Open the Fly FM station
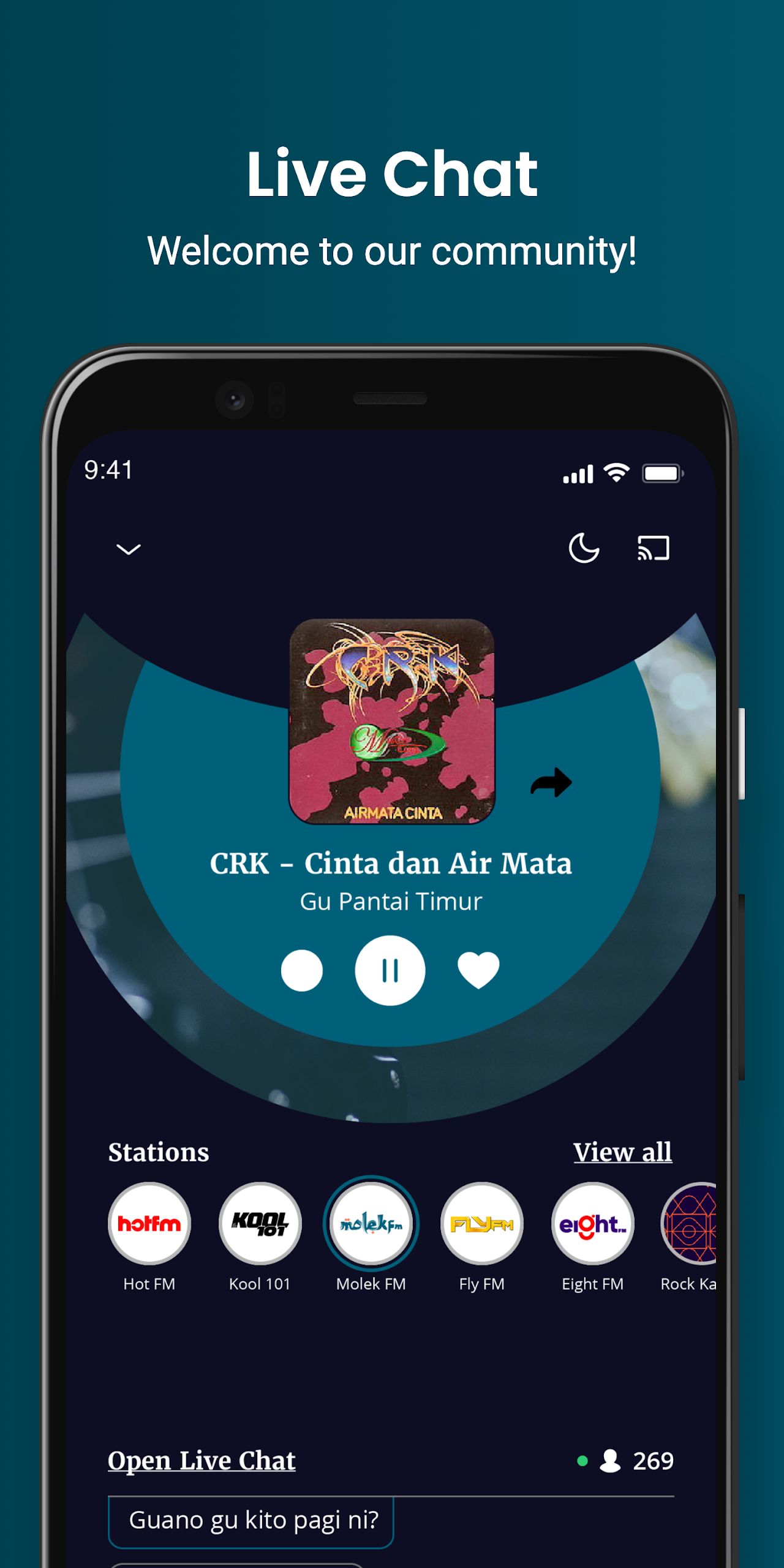The height and width of the screenshot is (1568, 784). click(481, 1224)
